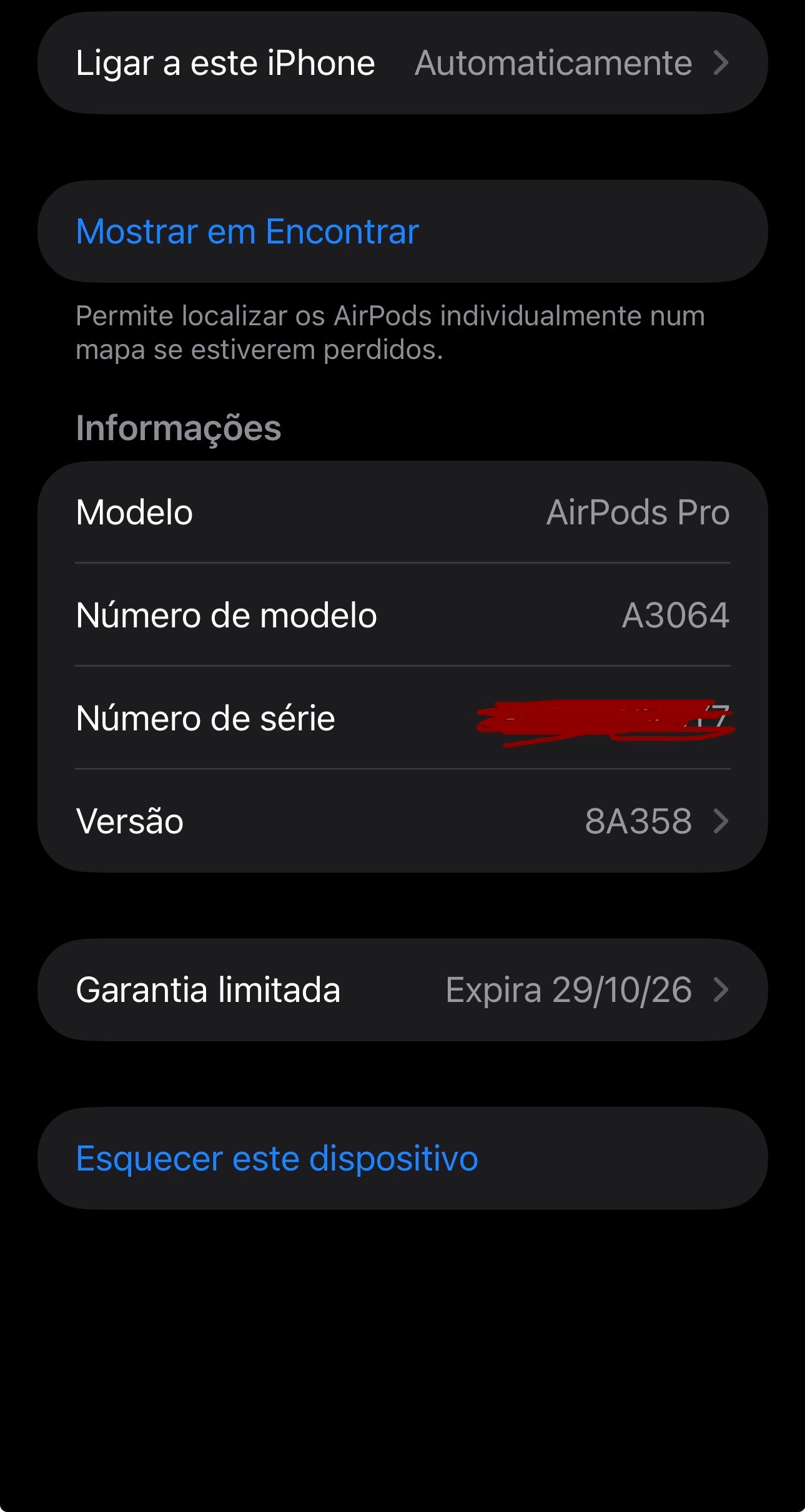Viewport: 805px width, 1512px height.
Task: Open the Versão 8A358 details
Action: [402, 821]
